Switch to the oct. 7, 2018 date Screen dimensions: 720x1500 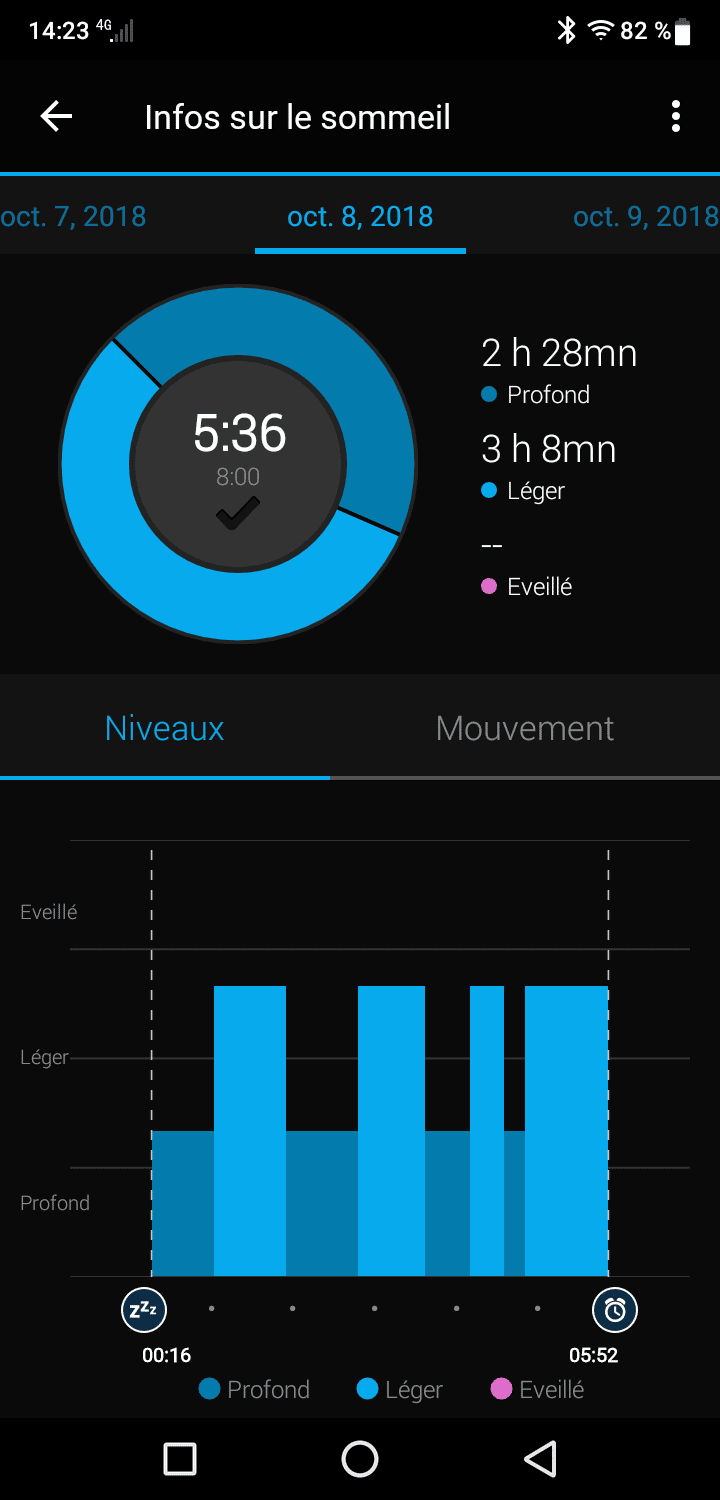pos(74,216)
